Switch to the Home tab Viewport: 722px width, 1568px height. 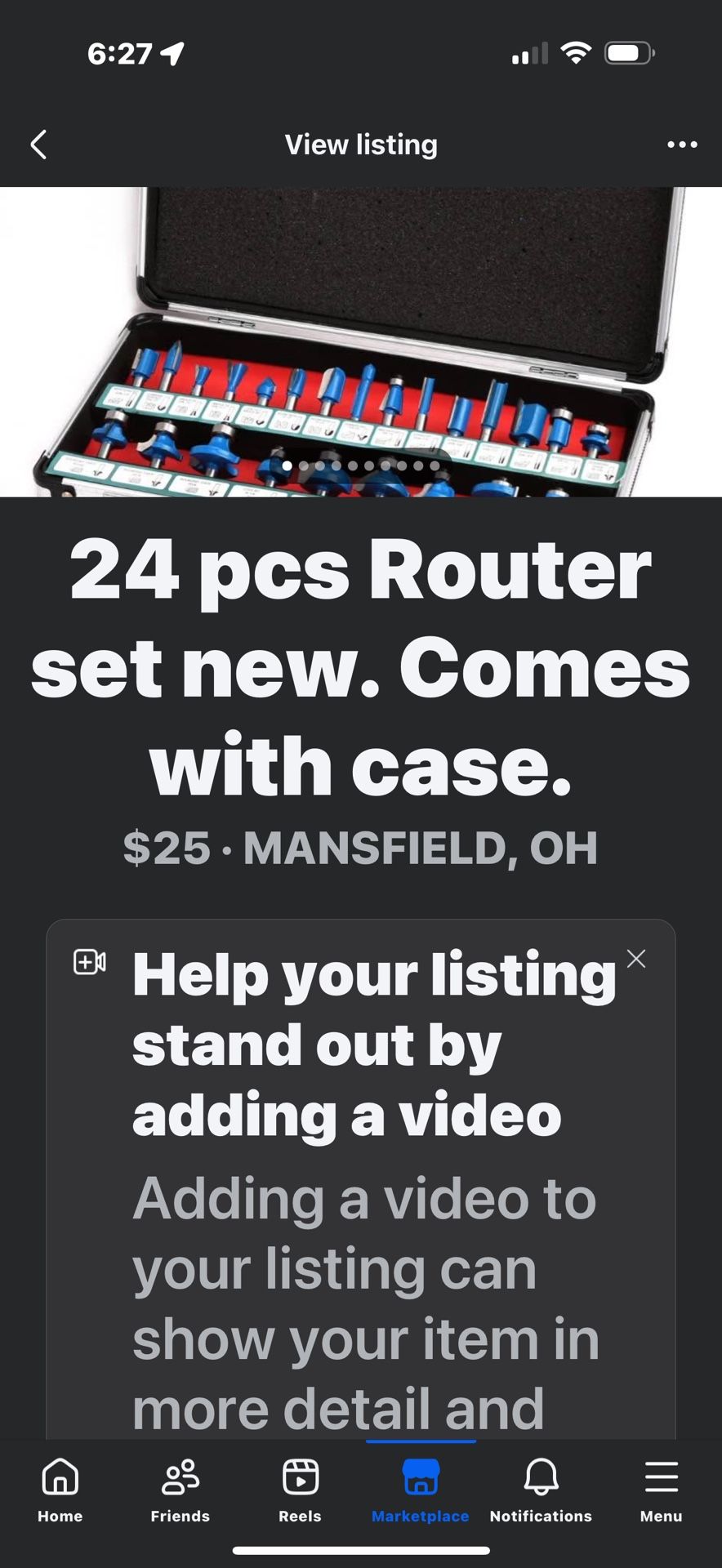(60, 1490)
